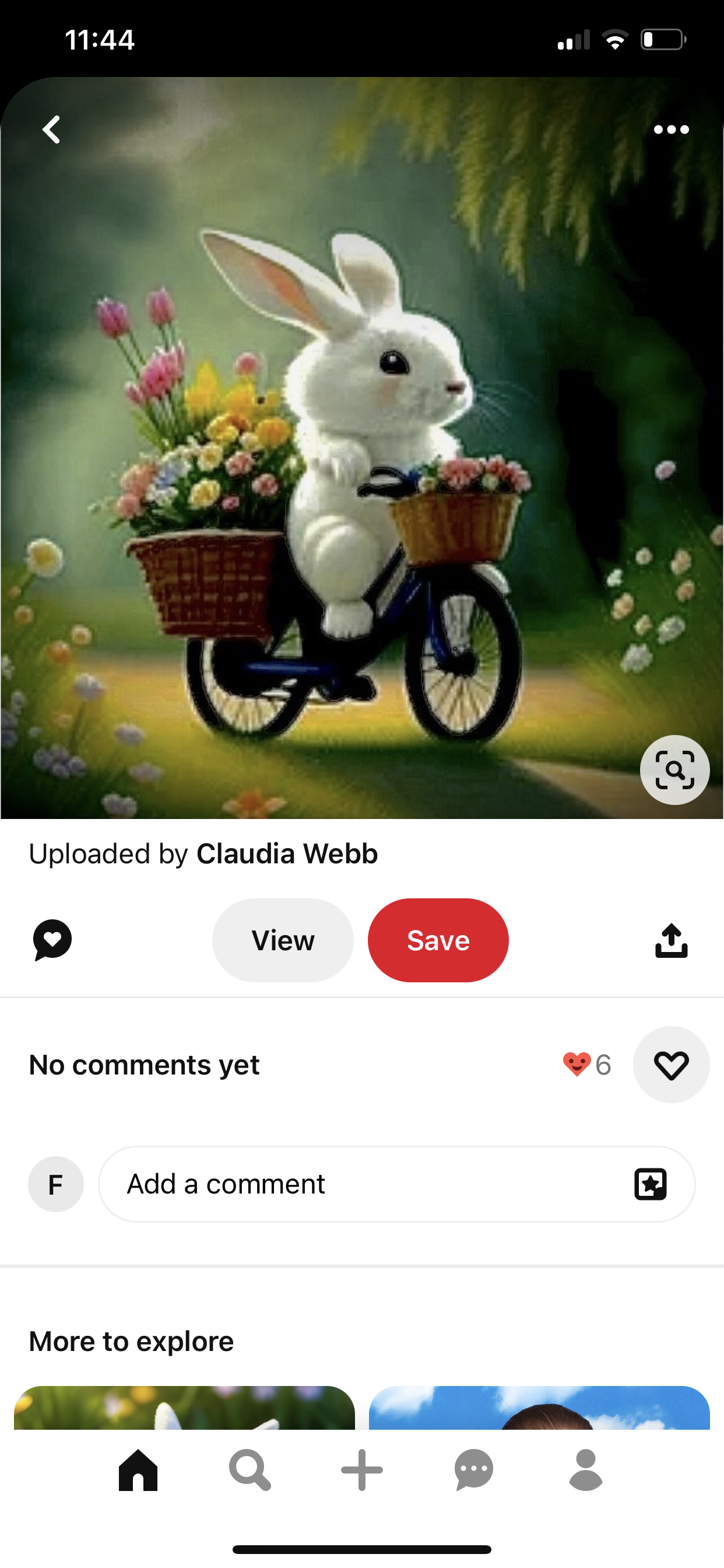Tap the bunny pin image

(361, 447)
